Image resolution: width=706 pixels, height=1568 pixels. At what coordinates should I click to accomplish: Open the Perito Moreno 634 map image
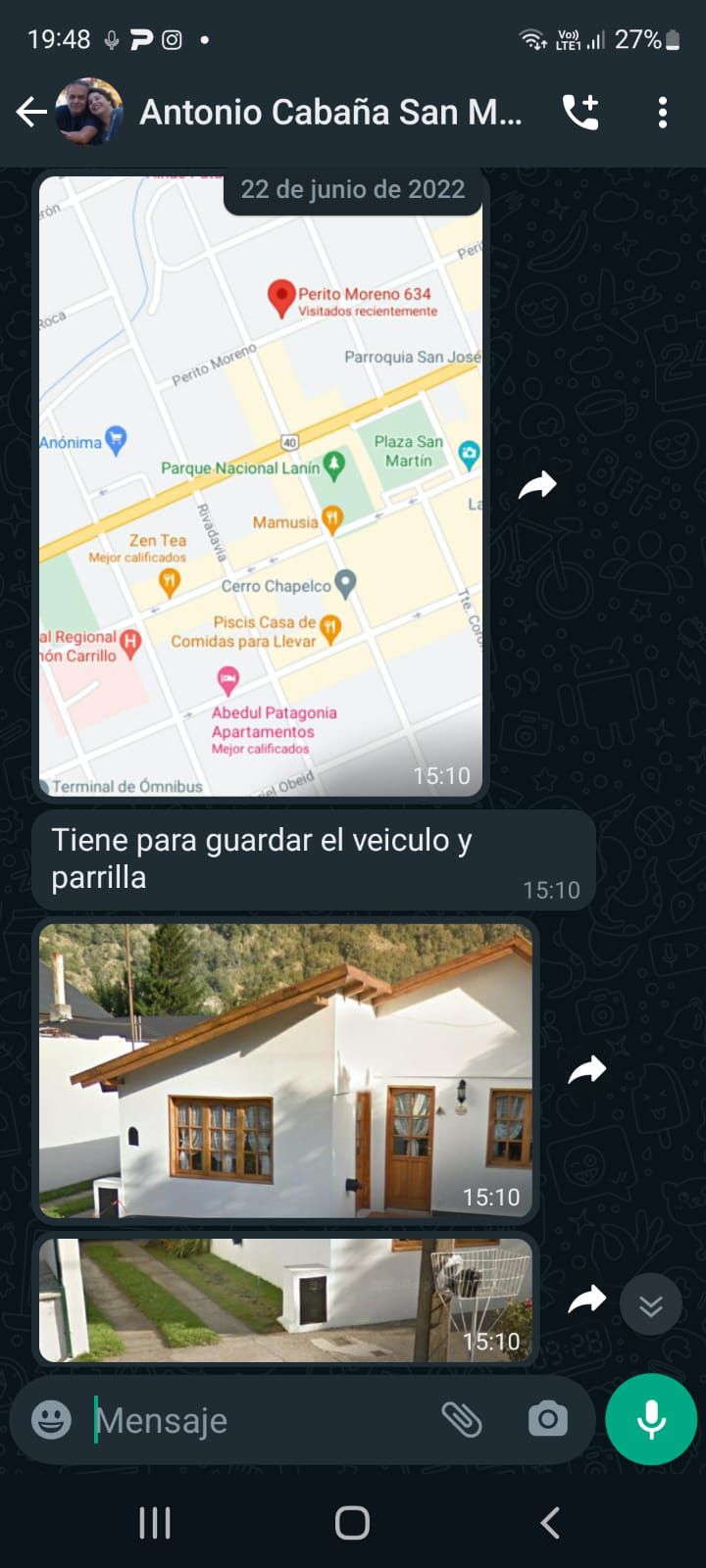[x=261, y=490]
